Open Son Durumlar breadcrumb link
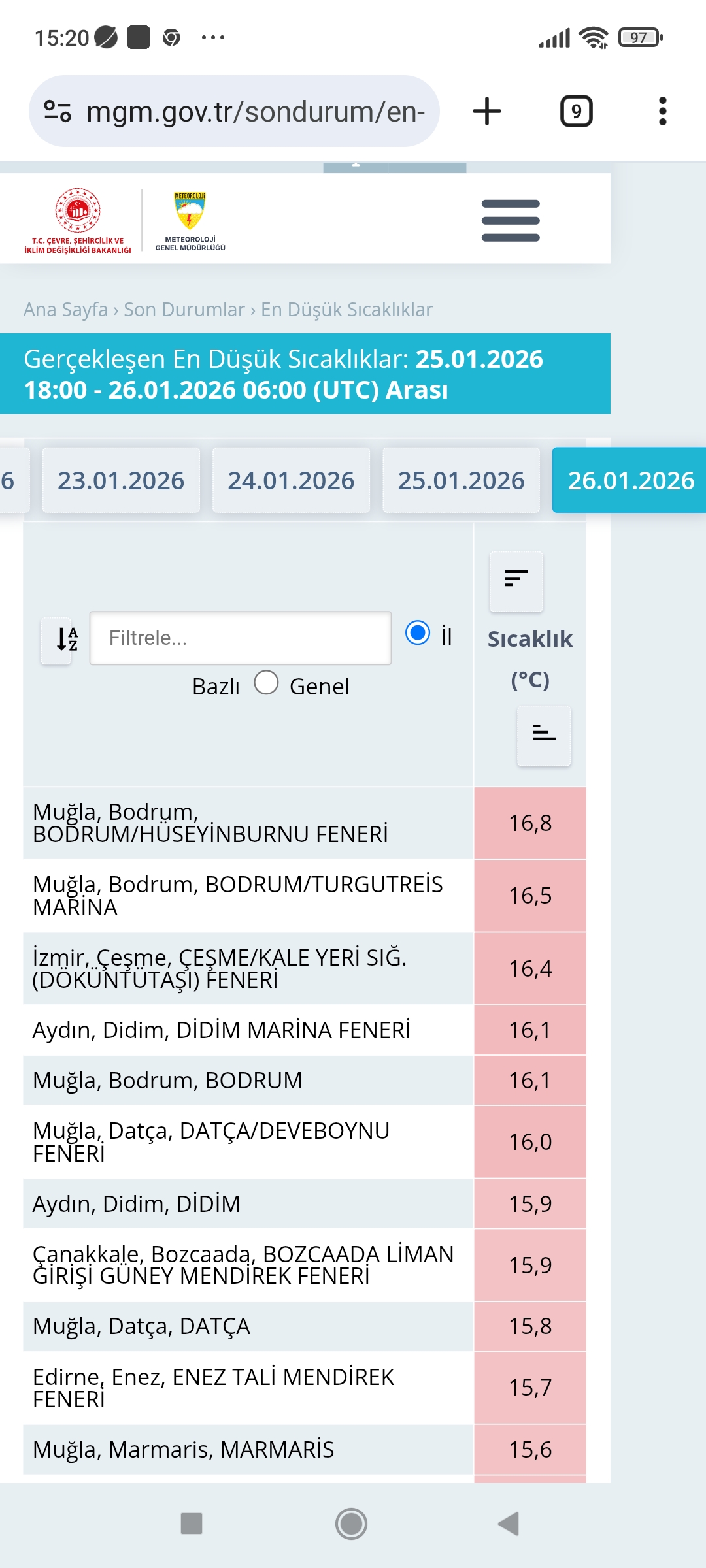Image resolution: width=706 pixels, height=1568 pixels. click(x=184, y=310)
